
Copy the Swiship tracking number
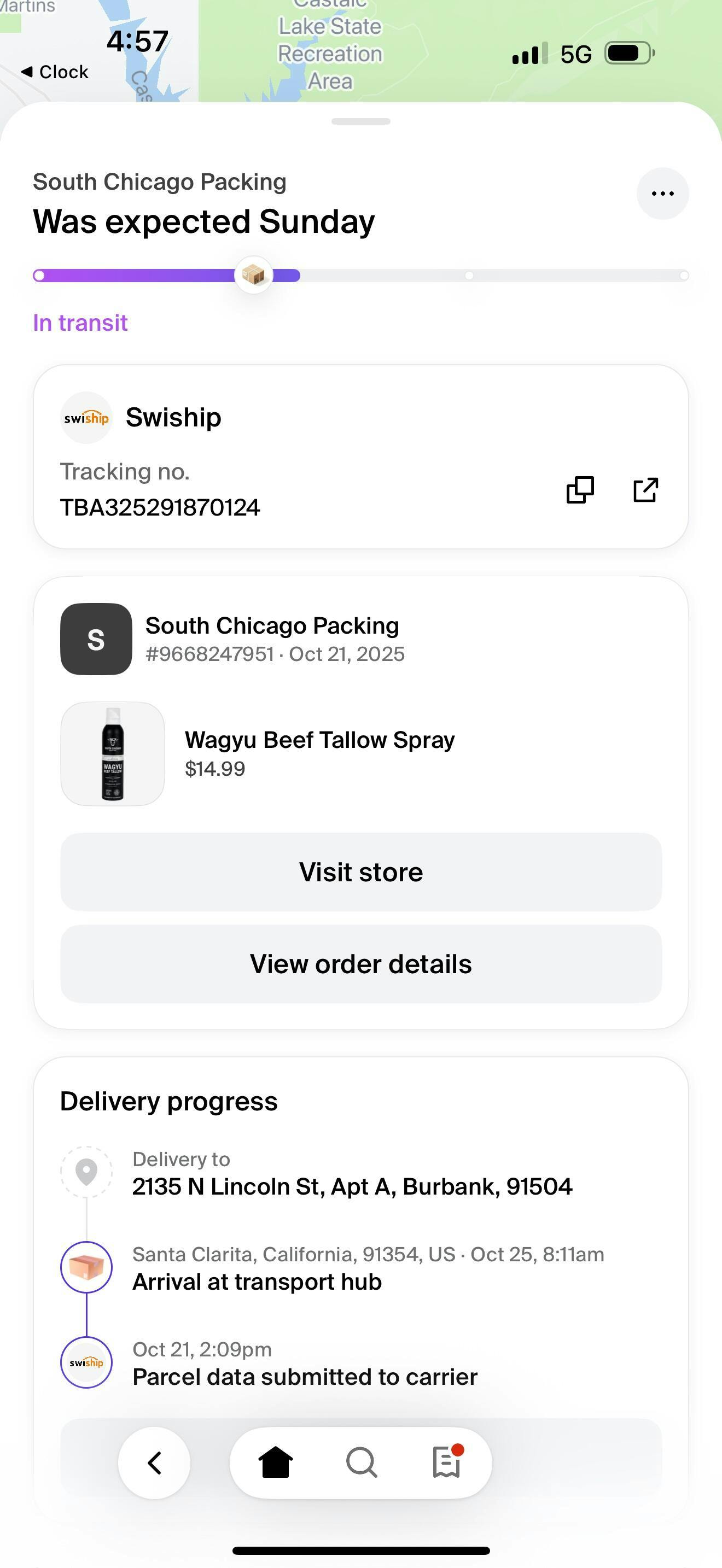(580, 489)
